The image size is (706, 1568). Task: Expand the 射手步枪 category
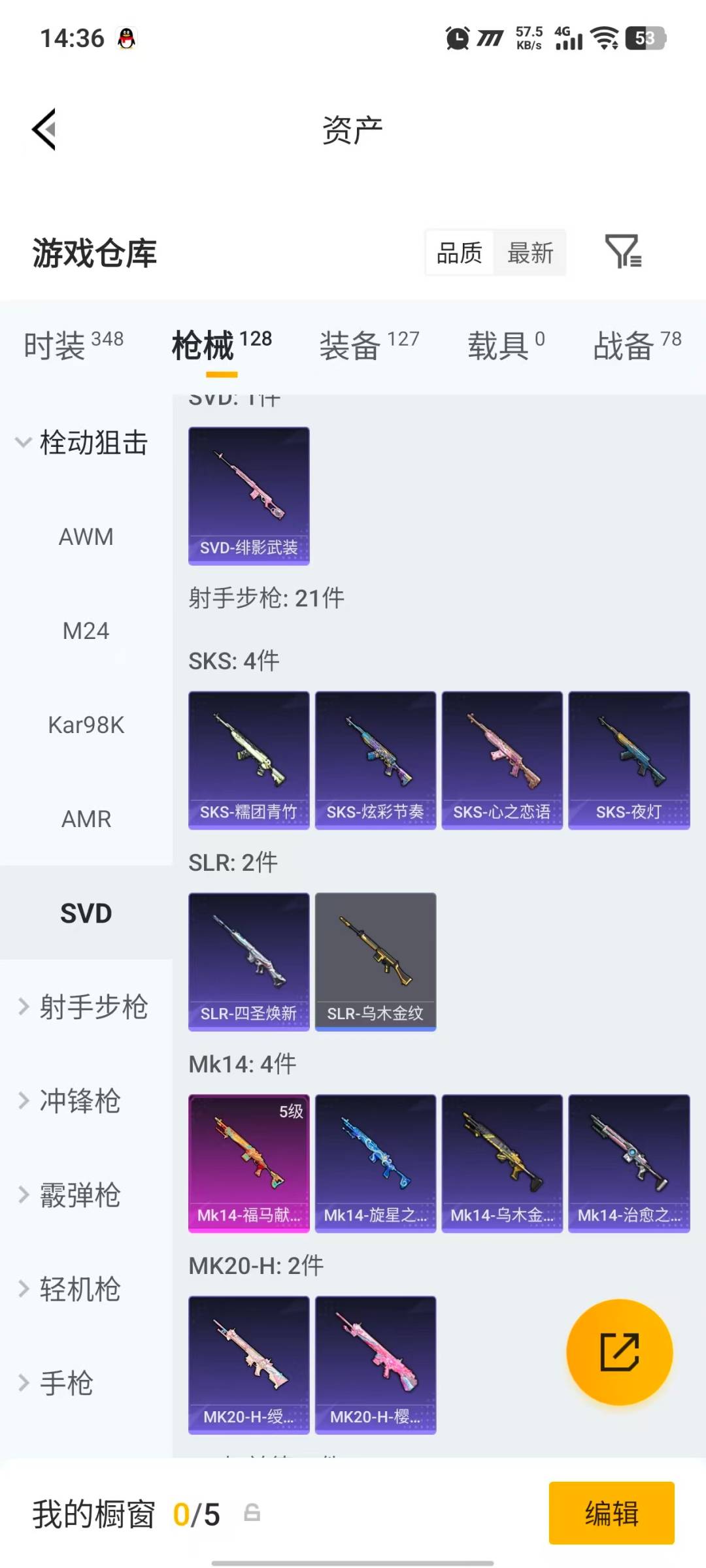[x=85, y=1007]
